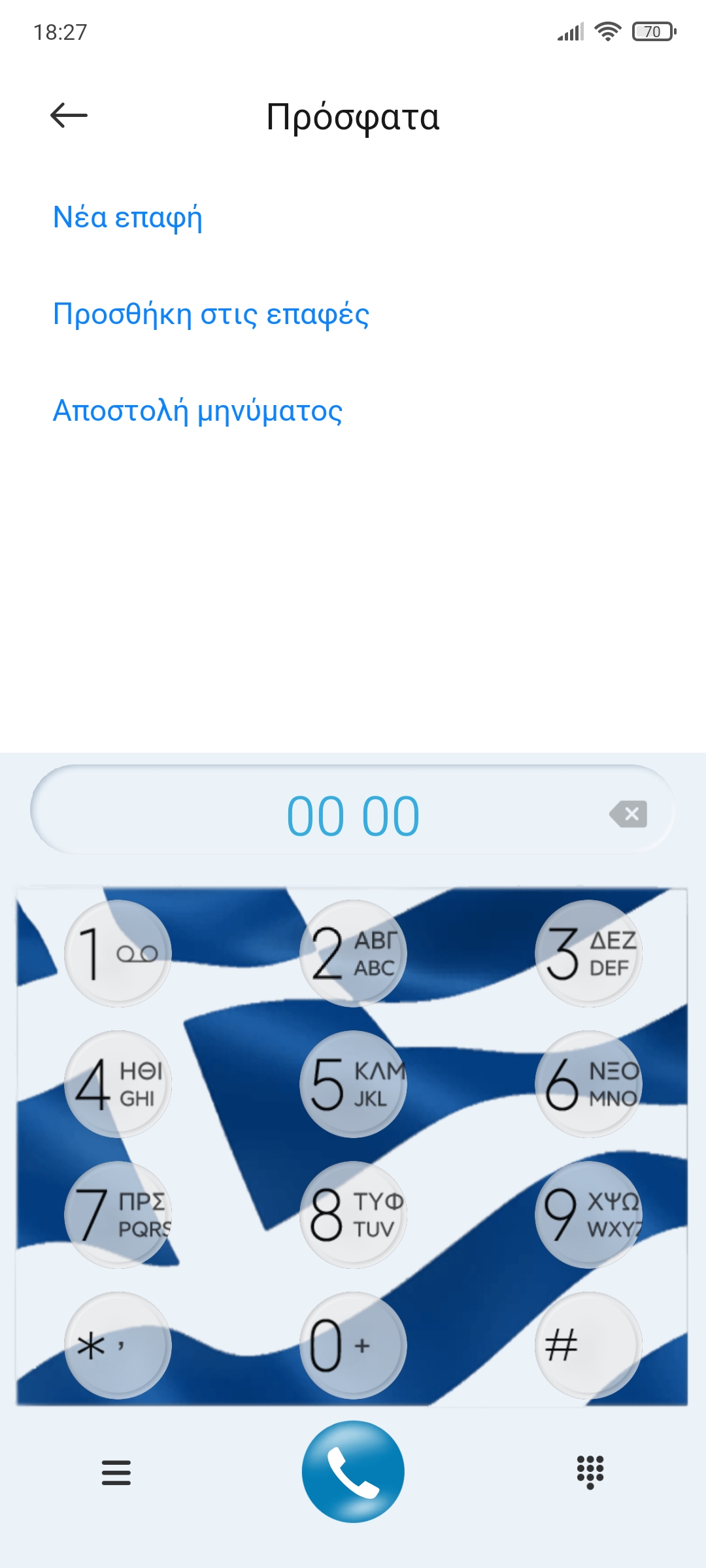Select Νέα επαφή option
The image size is (706, 1568).
click(127, 218)
